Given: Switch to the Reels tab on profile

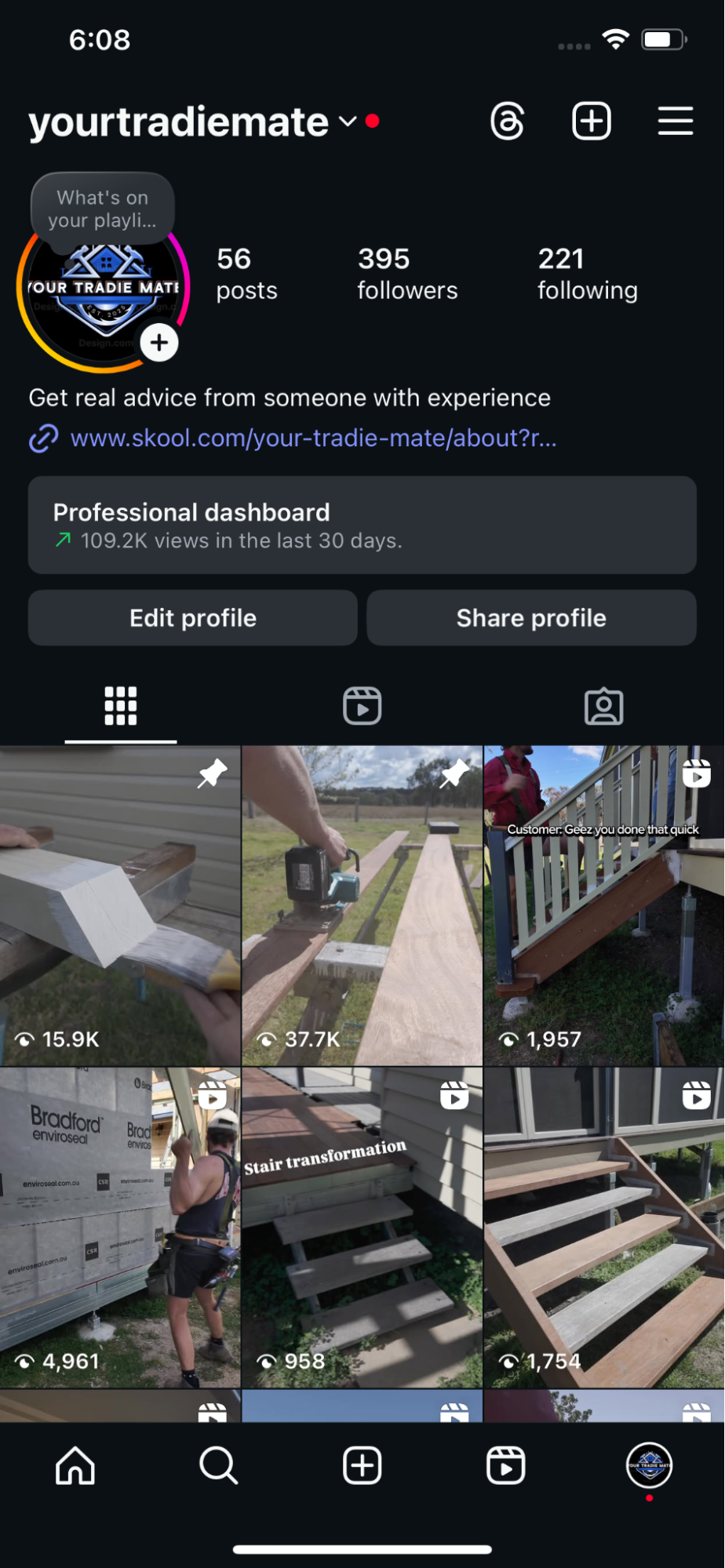Looking at the screenshot, I should point(362,706).
